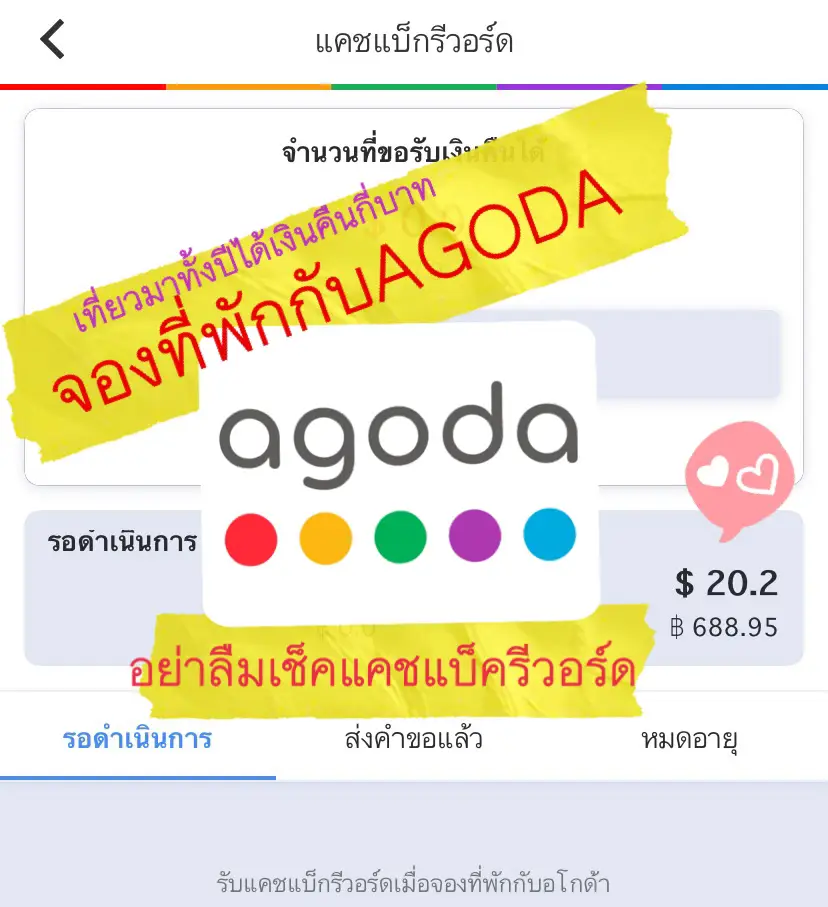Select the green Agoda brand dot

point(400,536)
